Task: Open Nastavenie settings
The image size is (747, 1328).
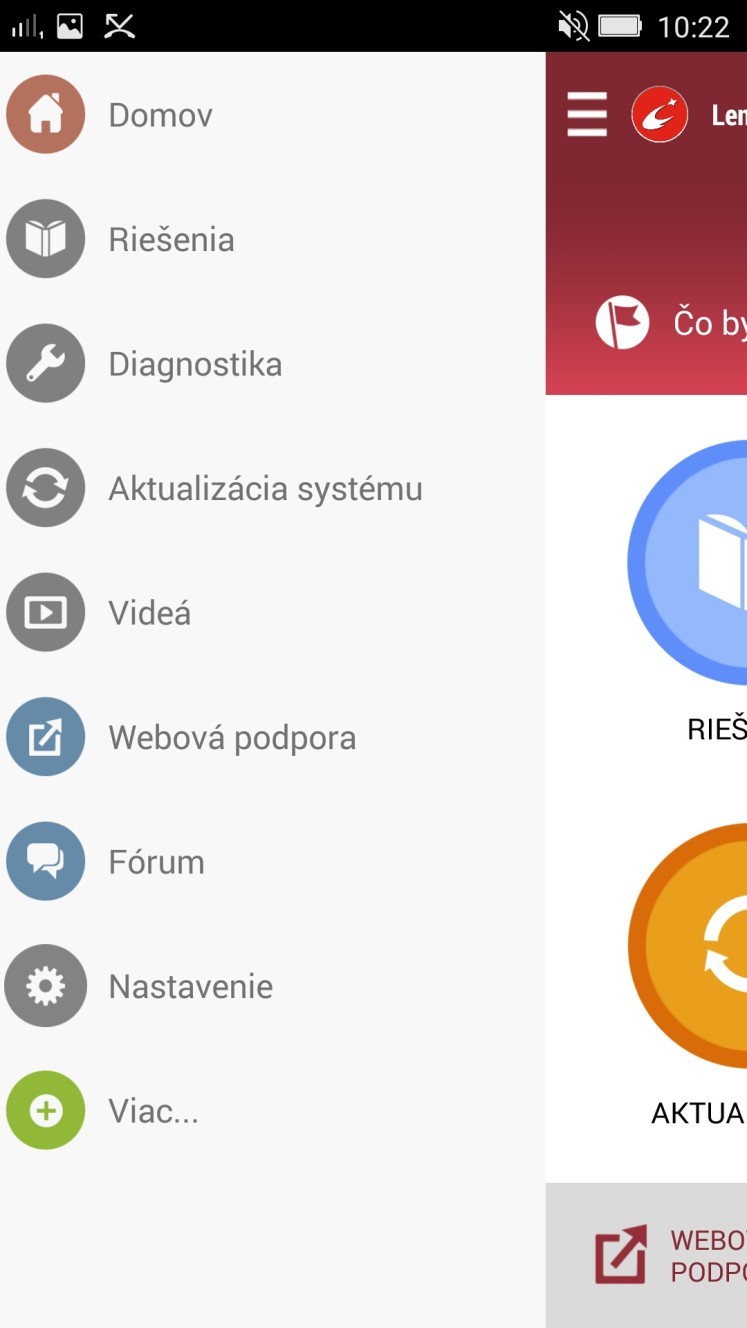Action: (x=190, y=987)
